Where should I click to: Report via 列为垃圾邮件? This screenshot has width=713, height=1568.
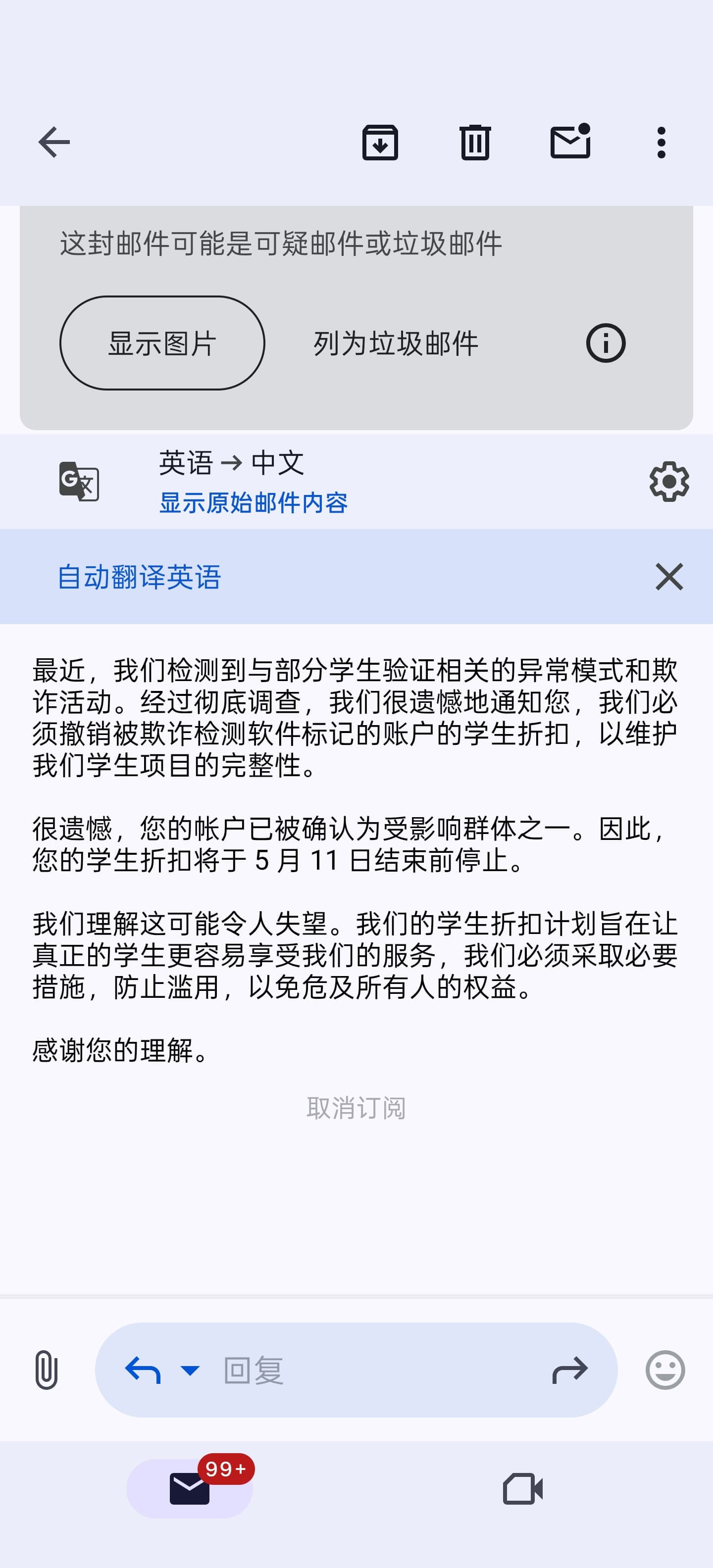396,343
